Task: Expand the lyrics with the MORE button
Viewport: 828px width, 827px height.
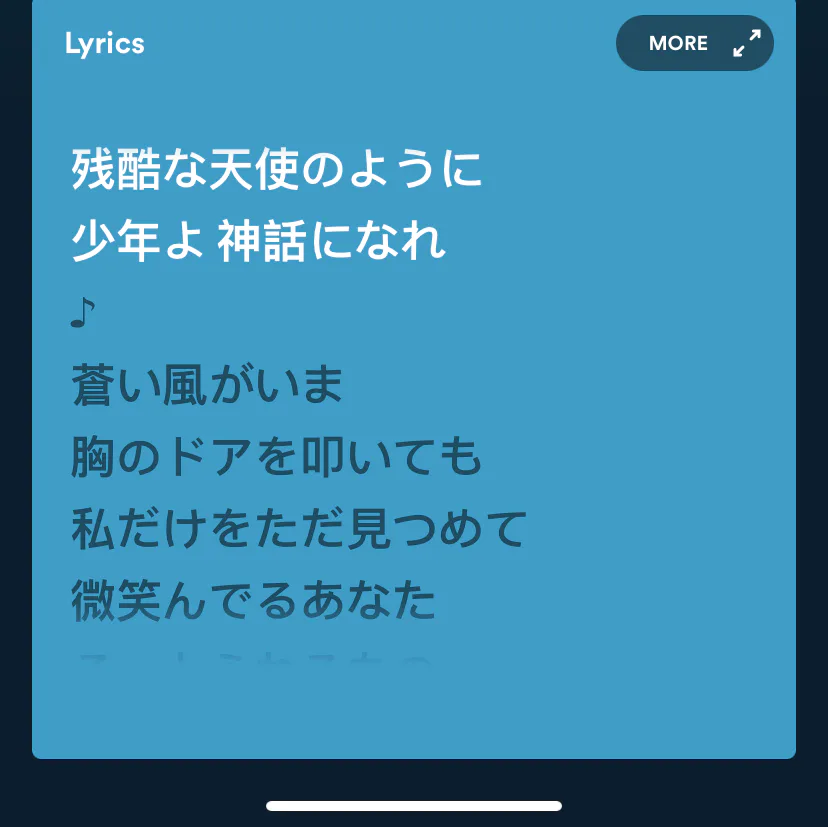Action: 694,43
